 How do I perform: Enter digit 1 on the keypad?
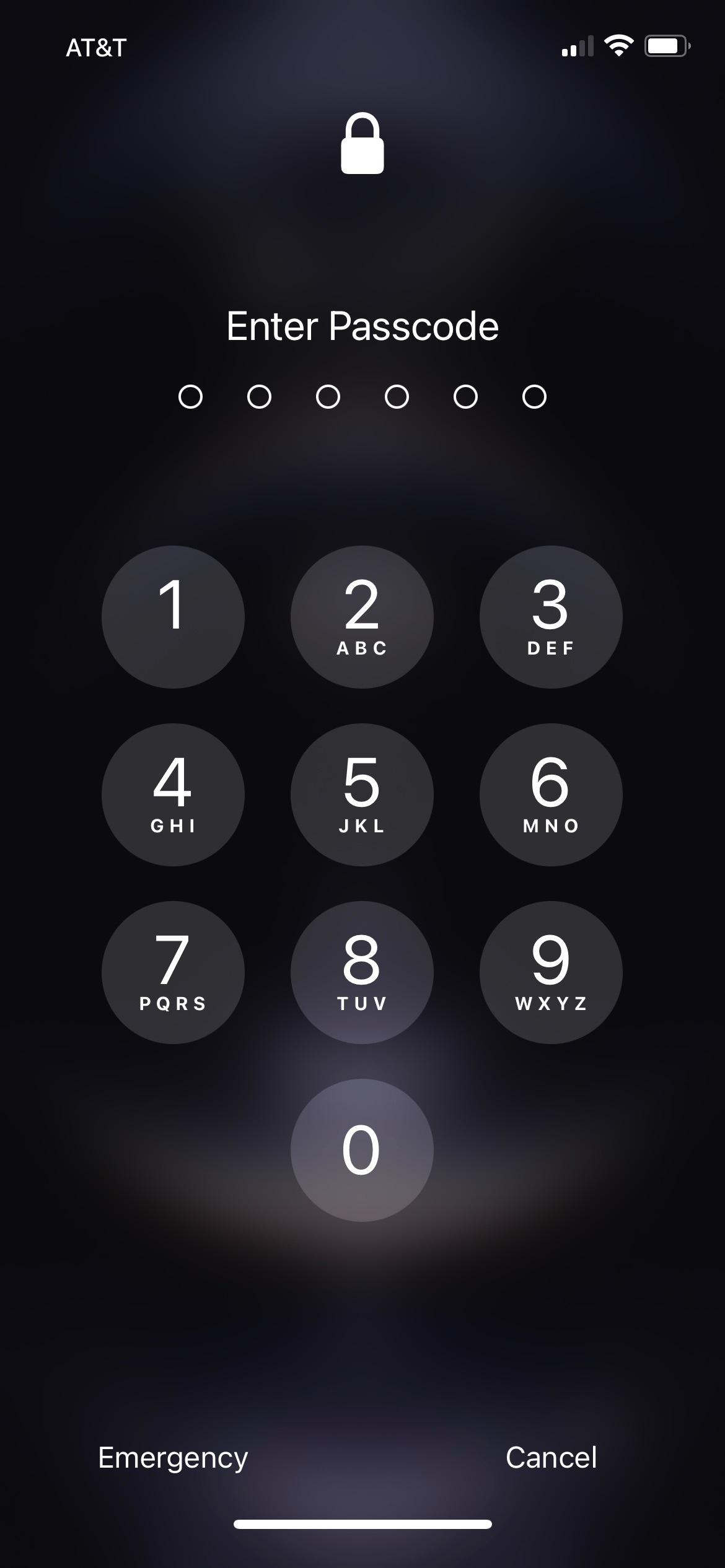(173, 617)
